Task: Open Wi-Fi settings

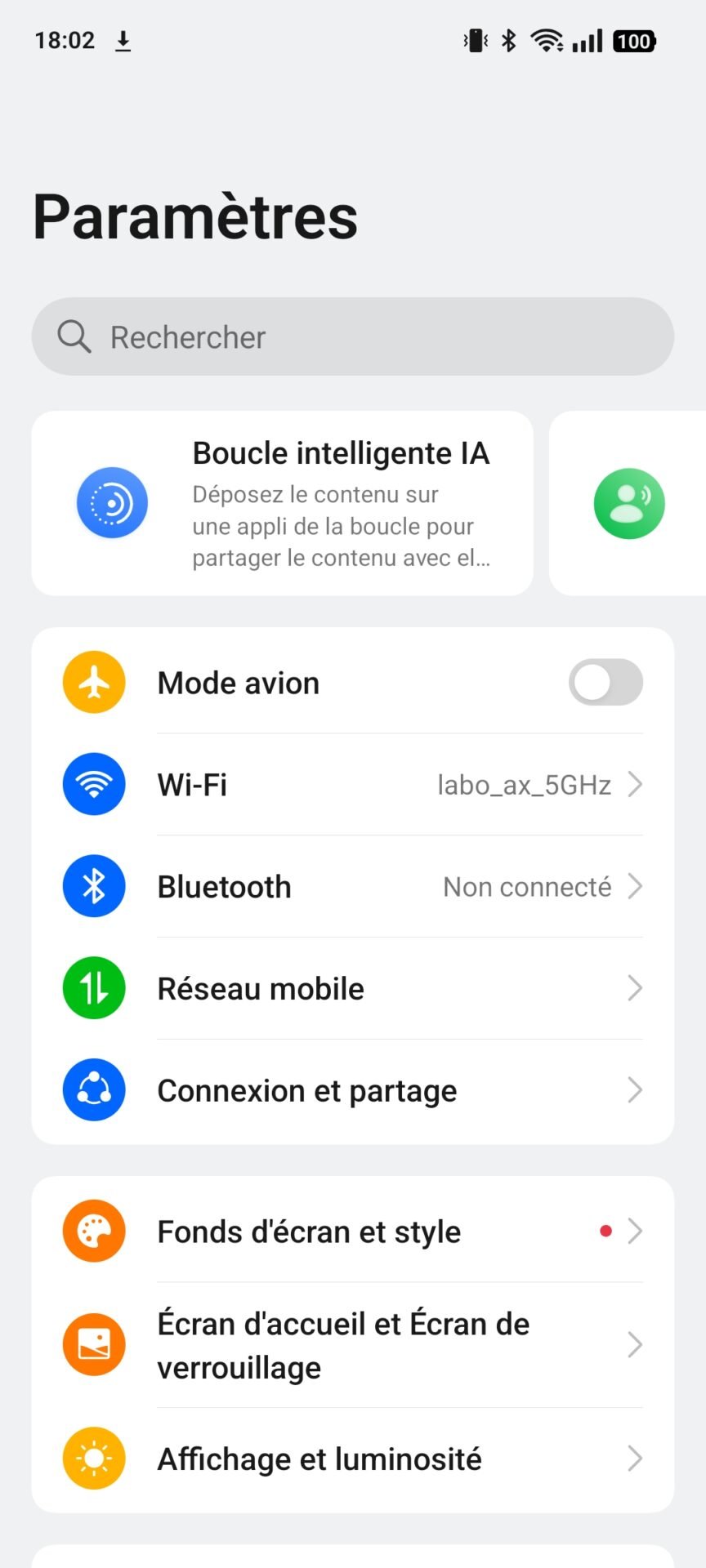Action: (x=352, y=785)
